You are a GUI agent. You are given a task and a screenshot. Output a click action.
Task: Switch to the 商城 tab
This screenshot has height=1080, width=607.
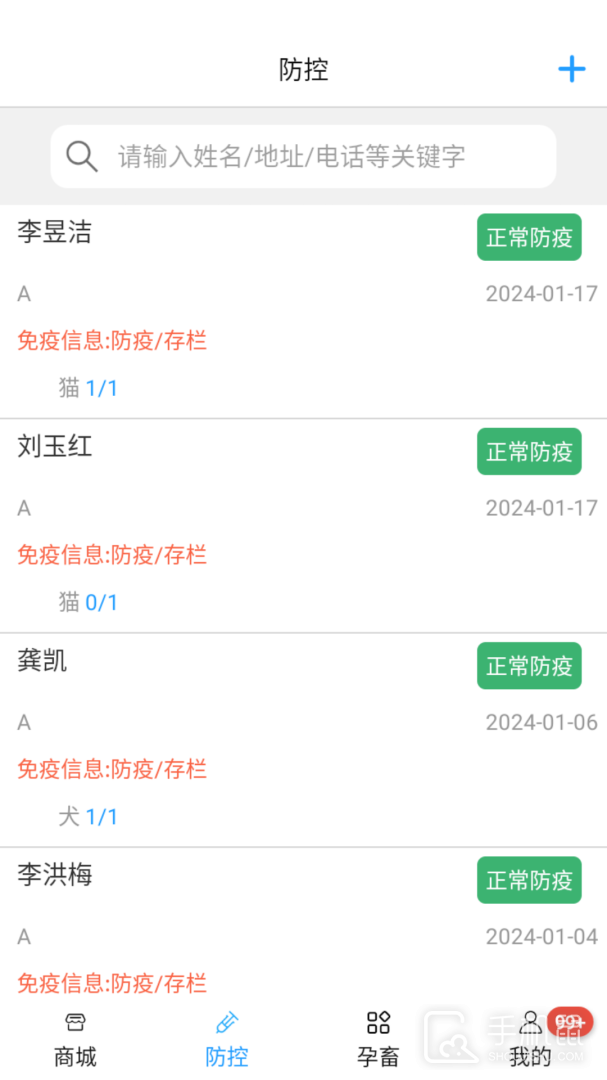[75, 1039]
